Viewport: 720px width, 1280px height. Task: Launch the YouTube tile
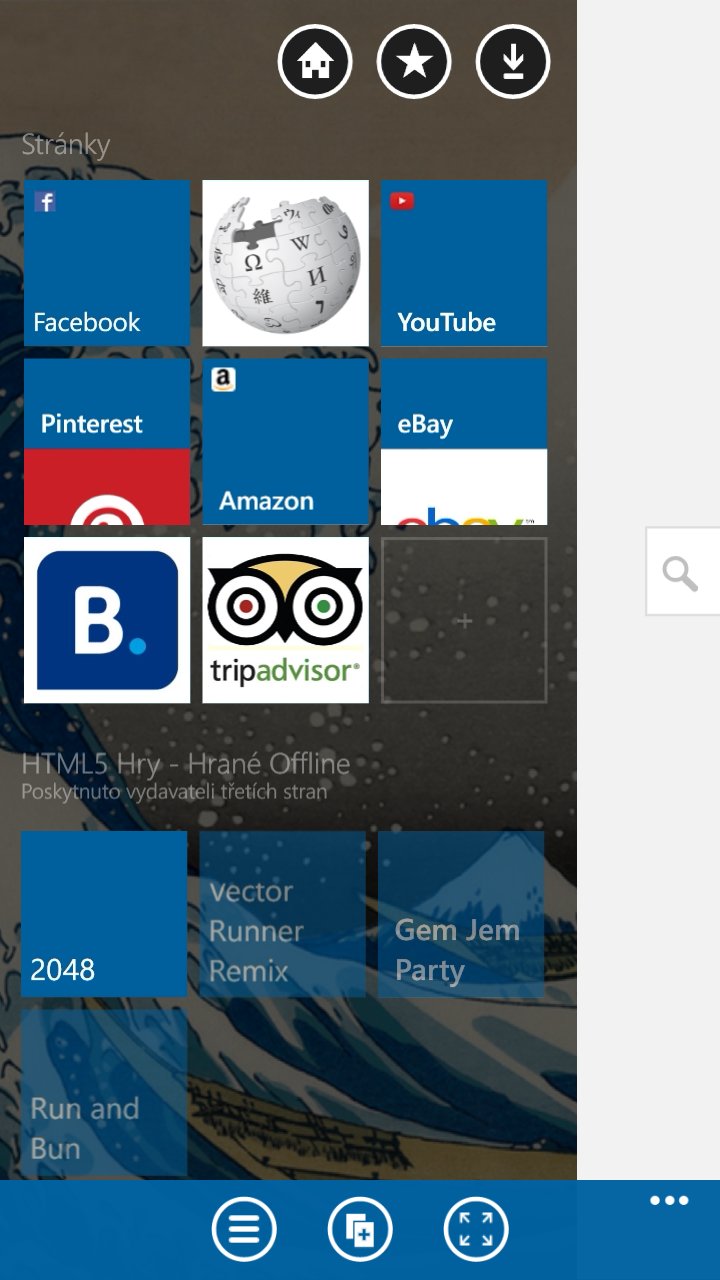(464, 263)
